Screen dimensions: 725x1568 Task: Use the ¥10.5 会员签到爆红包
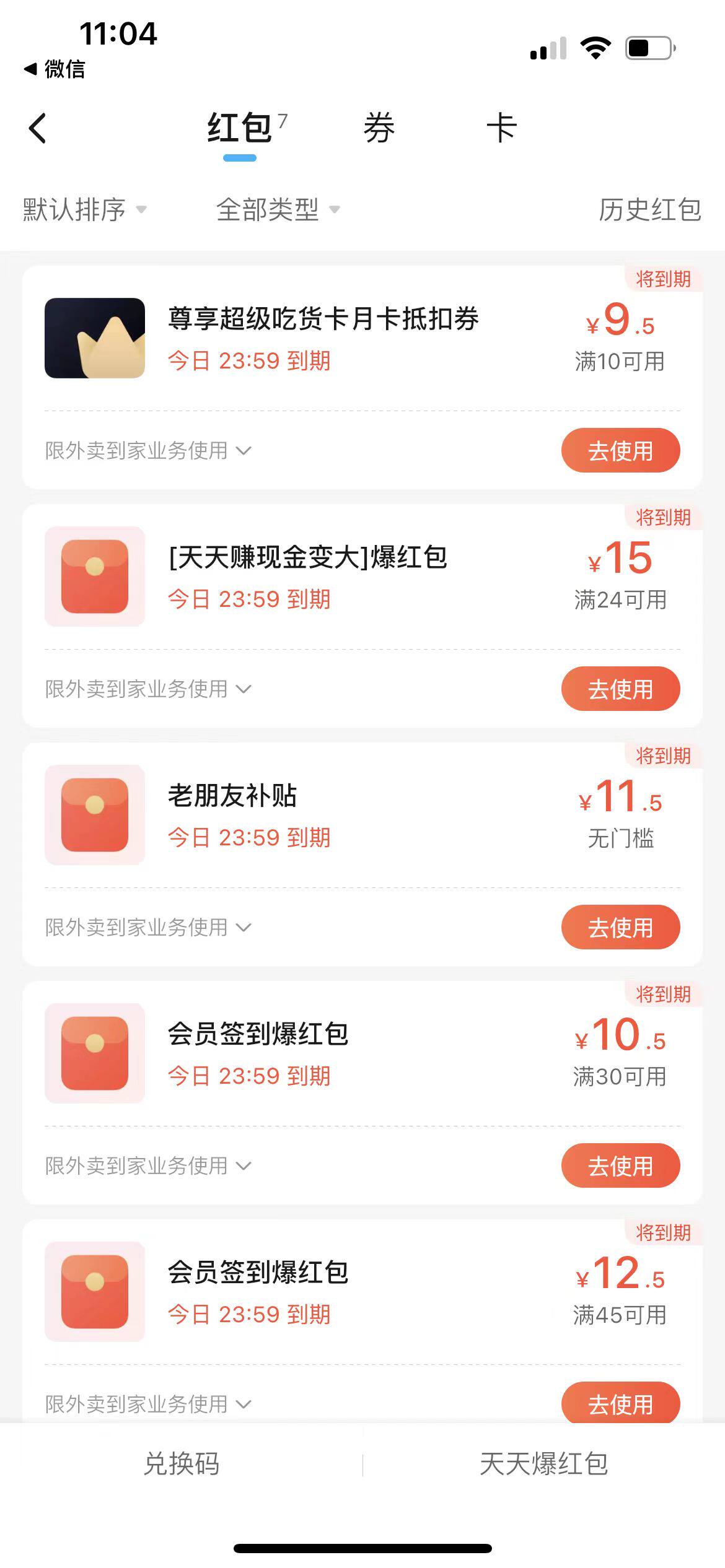[x=620, y=1165]
